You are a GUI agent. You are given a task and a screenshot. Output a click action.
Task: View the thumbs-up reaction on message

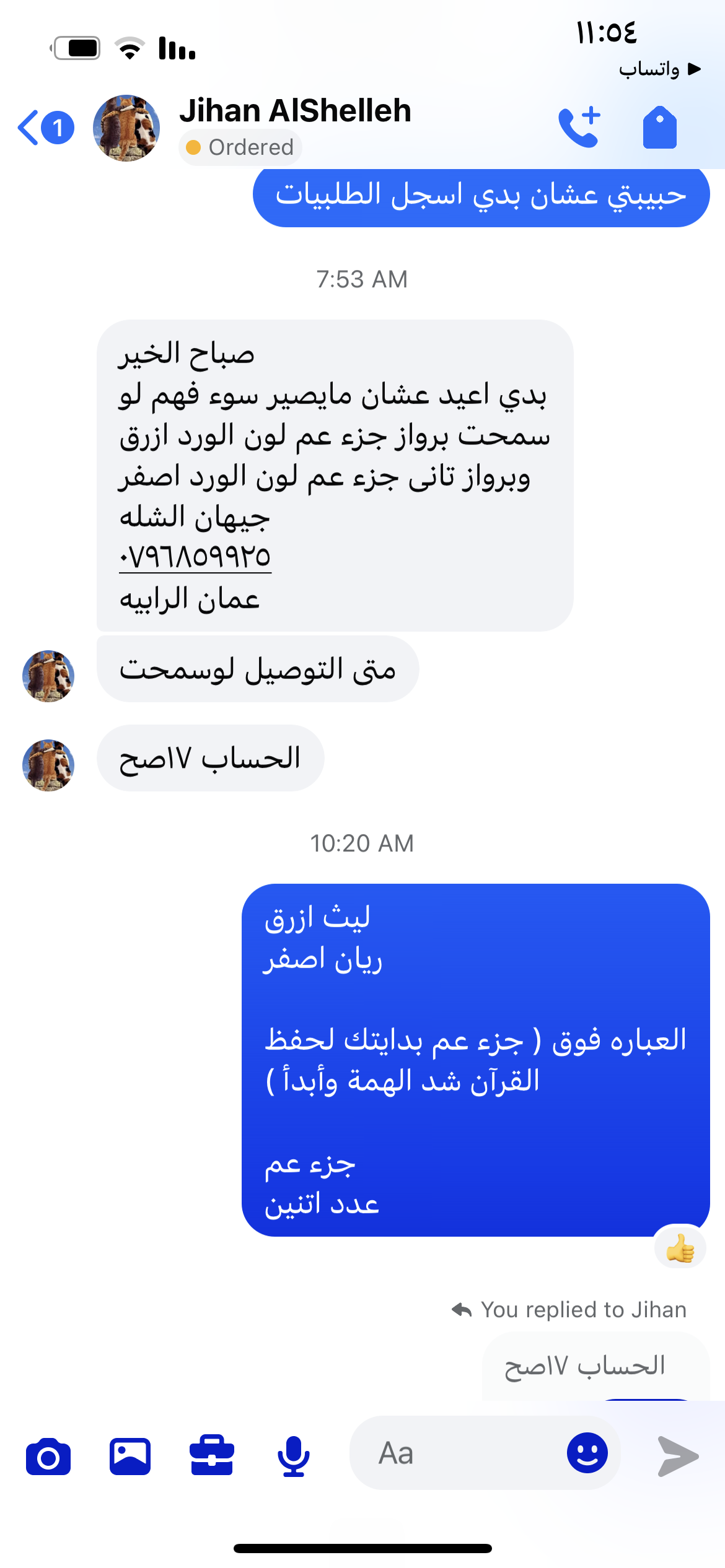click(680, 1248)
